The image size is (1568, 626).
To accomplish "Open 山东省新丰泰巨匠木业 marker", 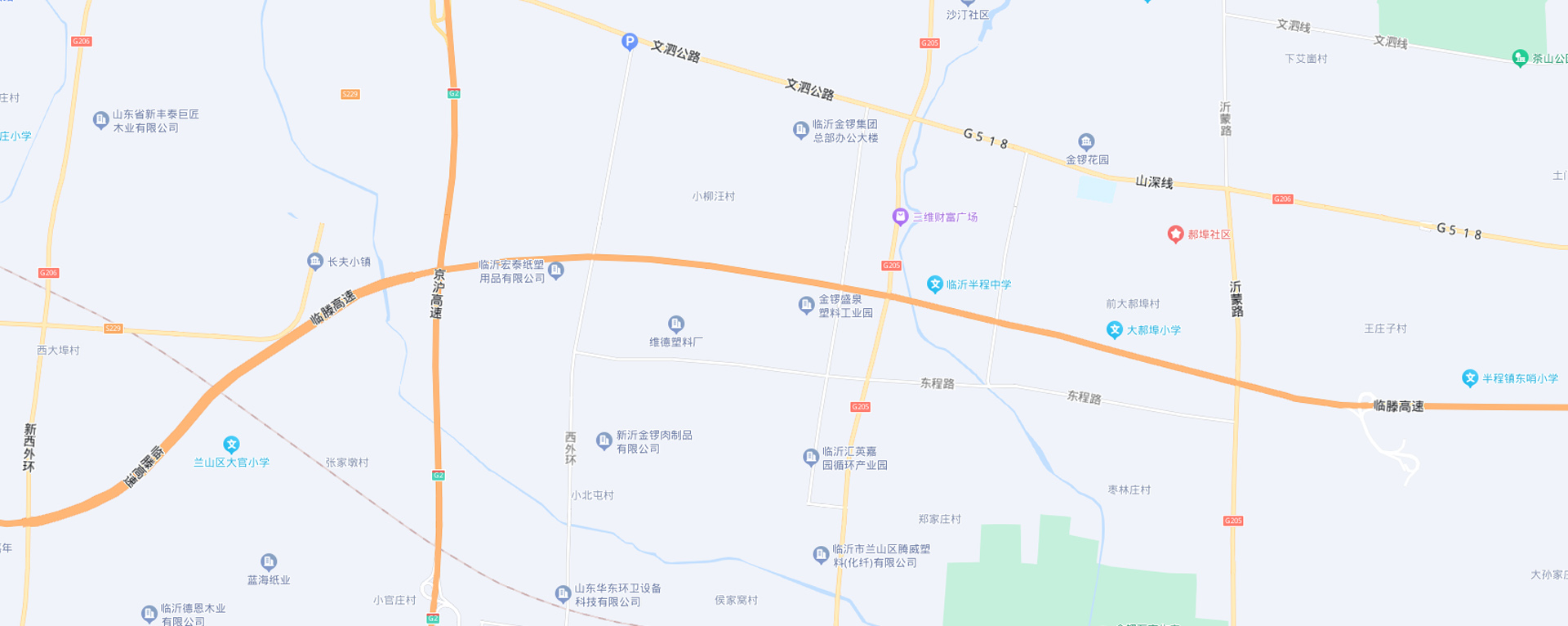I will click(x=100, y=120).
